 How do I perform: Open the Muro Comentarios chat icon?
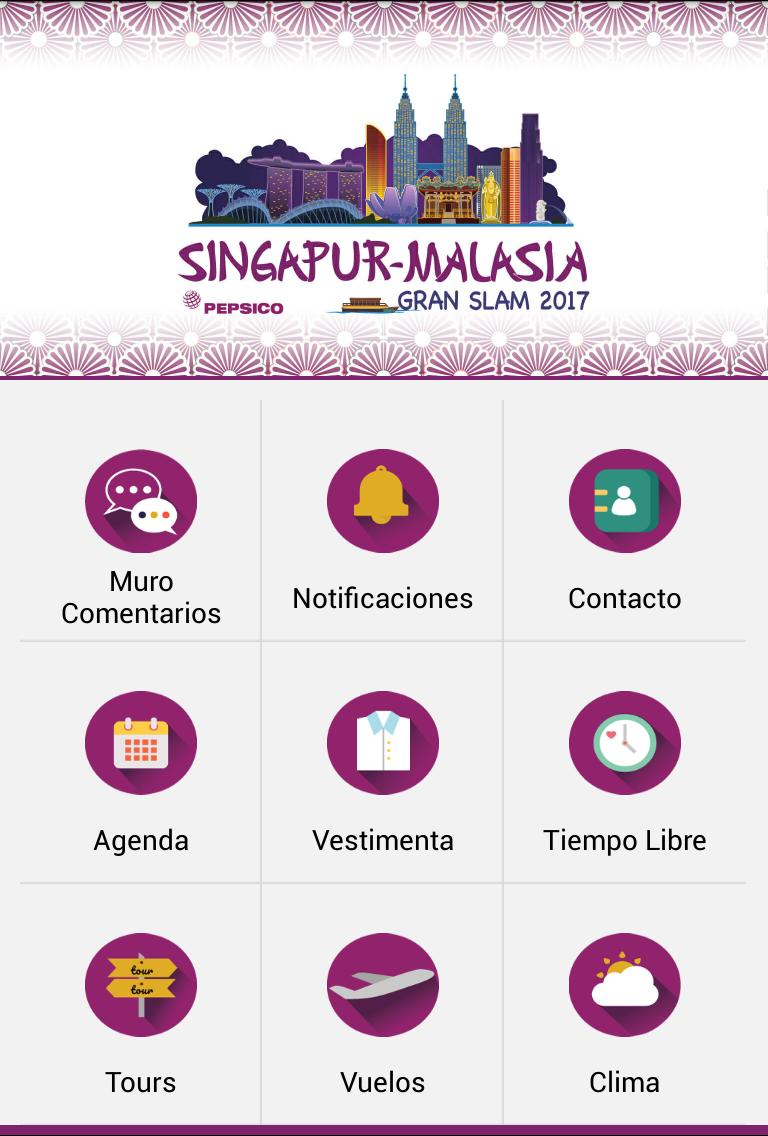[x=141, y=501]
